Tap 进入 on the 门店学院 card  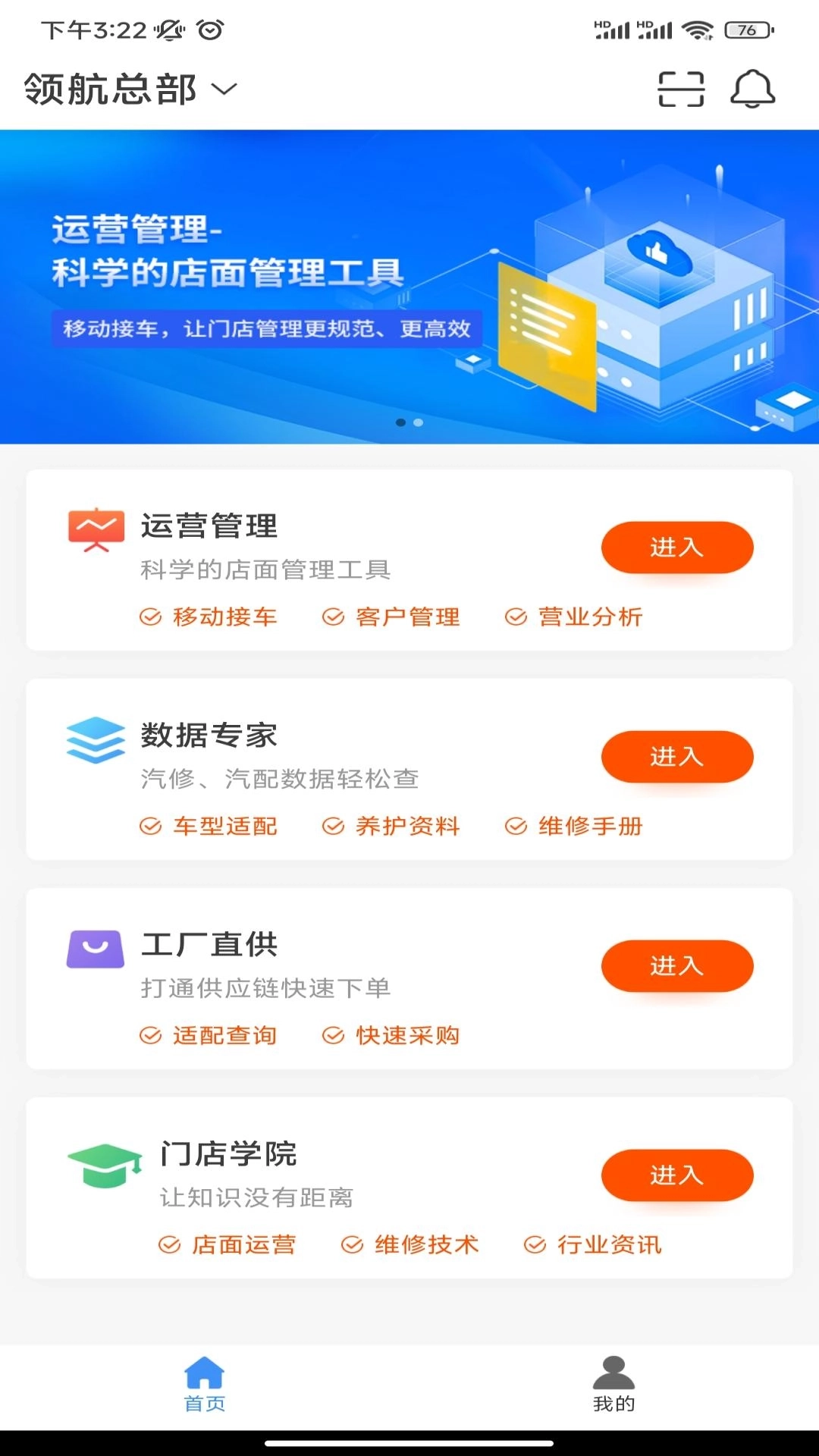tap(676, 1175)
